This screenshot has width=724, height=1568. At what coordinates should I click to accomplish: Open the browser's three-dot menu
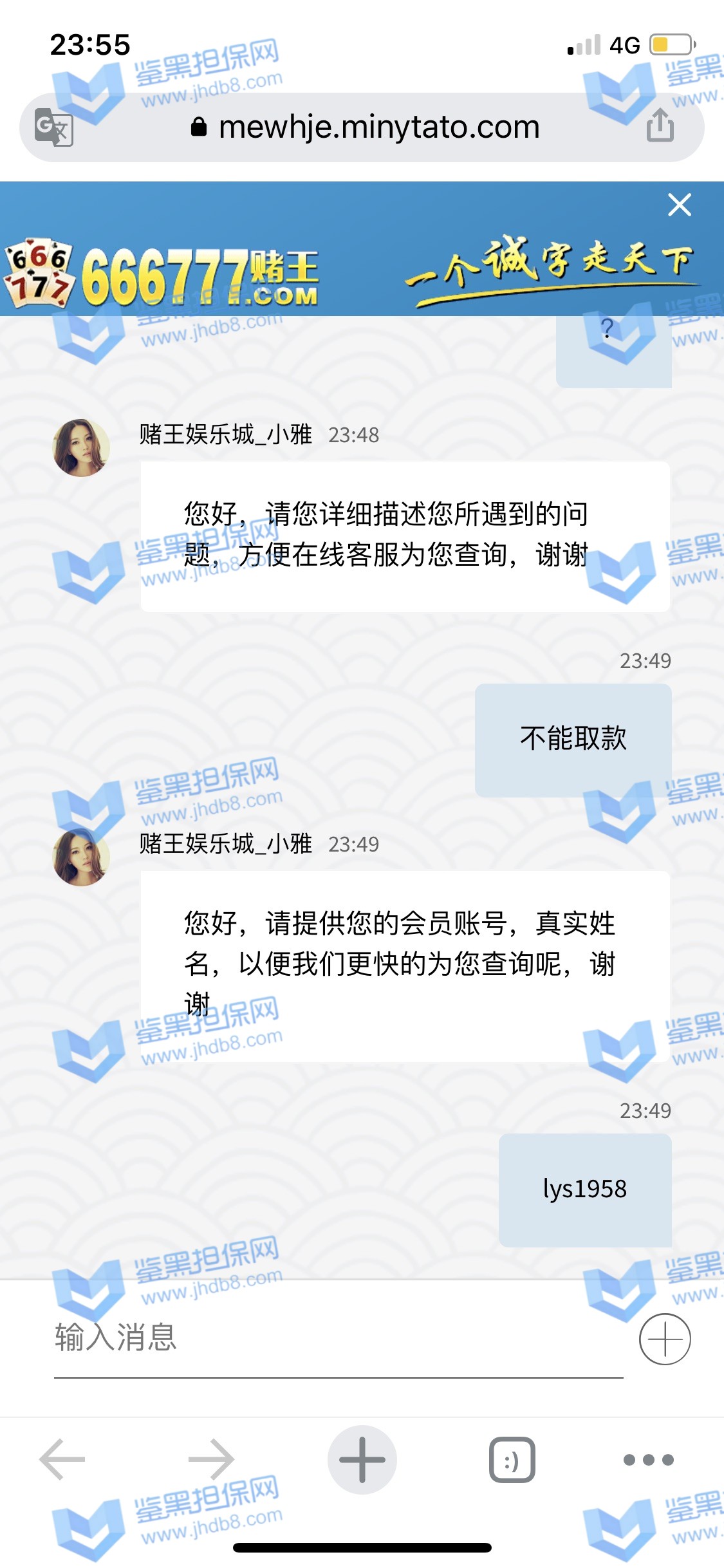648,1459
